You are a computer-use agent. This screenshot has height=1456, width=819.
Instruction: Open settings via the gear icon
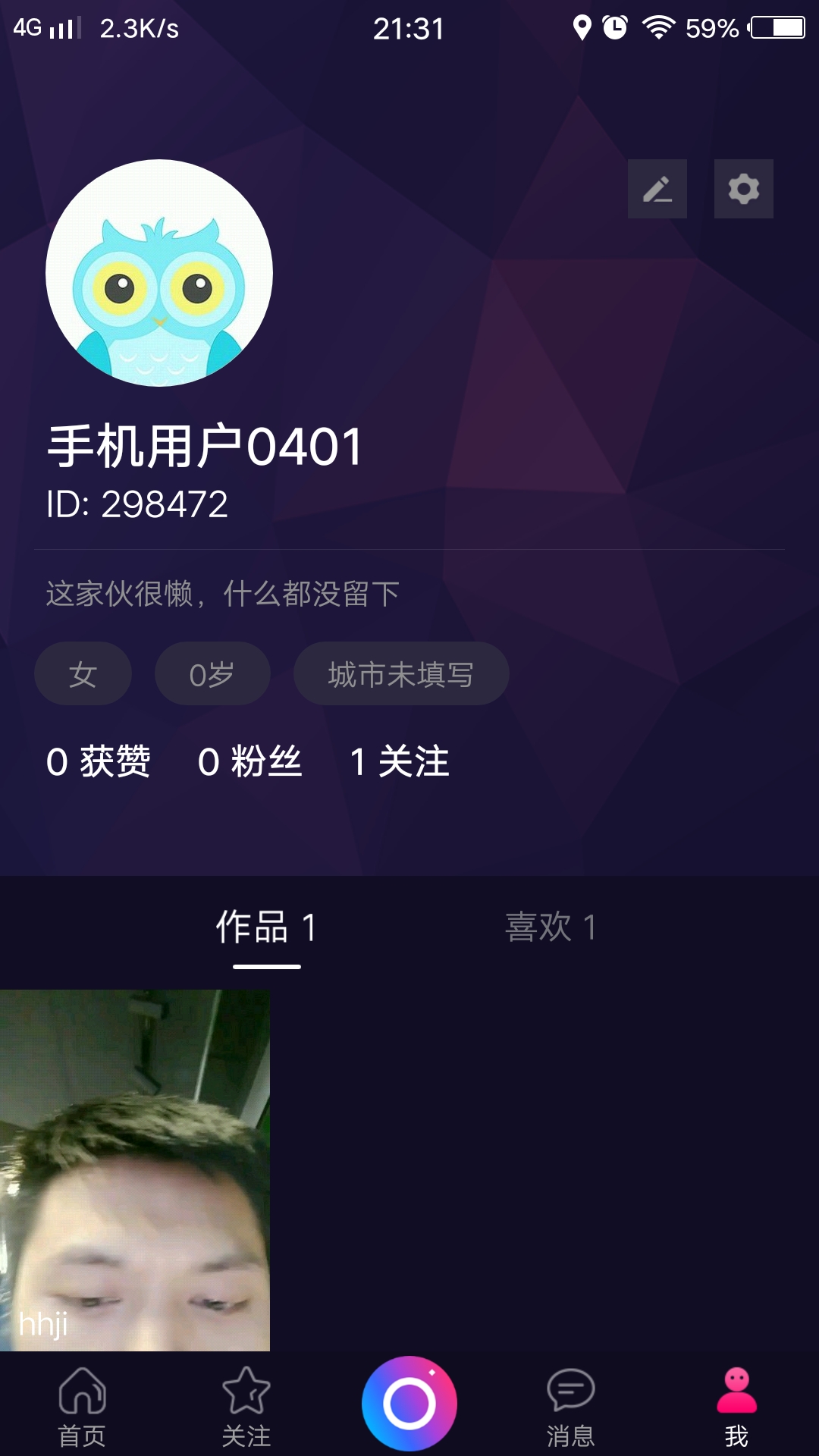coord(743,189)
